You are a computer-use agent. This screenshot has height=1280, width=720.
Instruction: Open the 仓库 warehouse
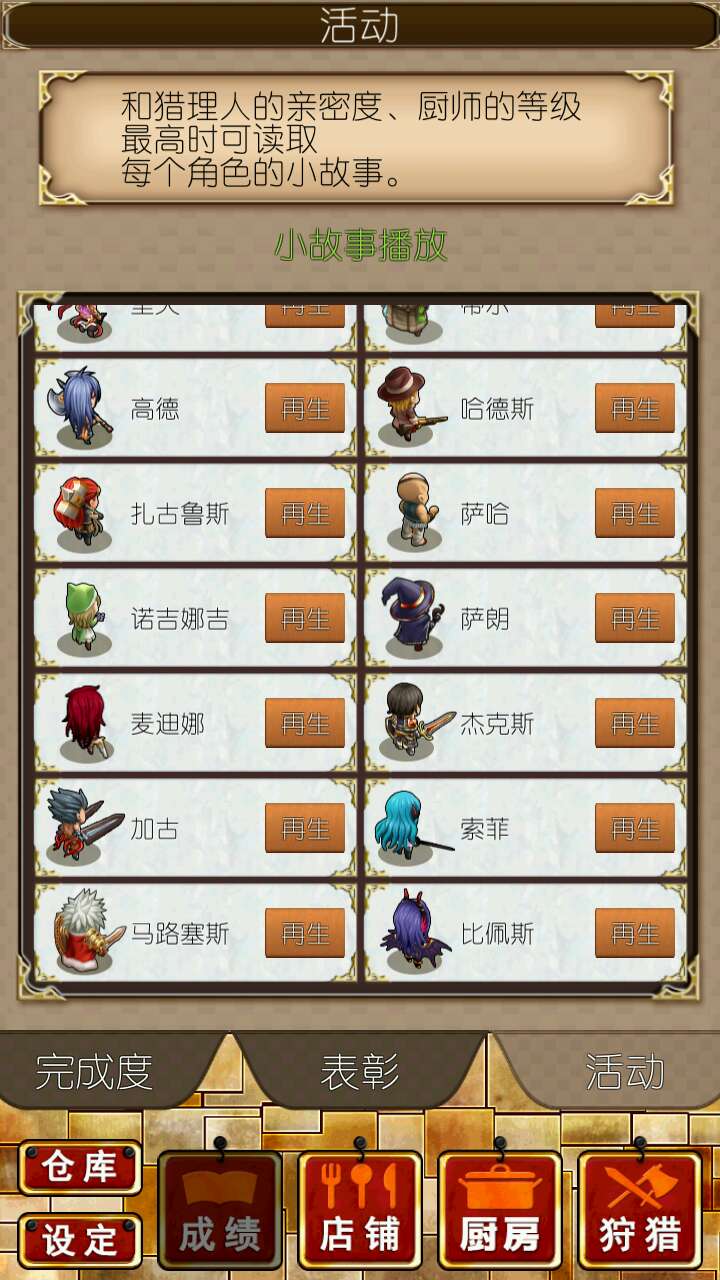80,1168
